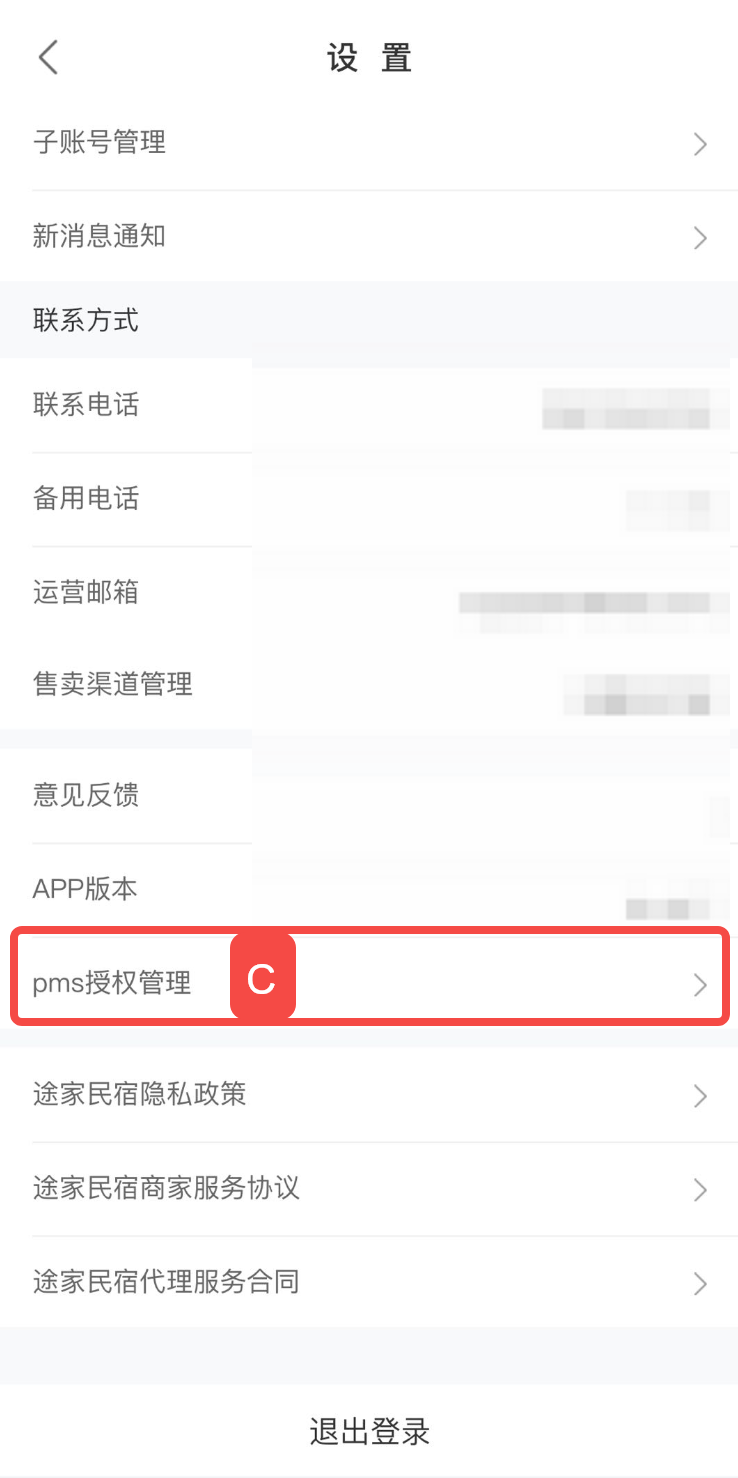Open 子账号管理 sub-account management
Viewport: 738px width, 1478px height.
pyautogui.click(x=369, y=144)
